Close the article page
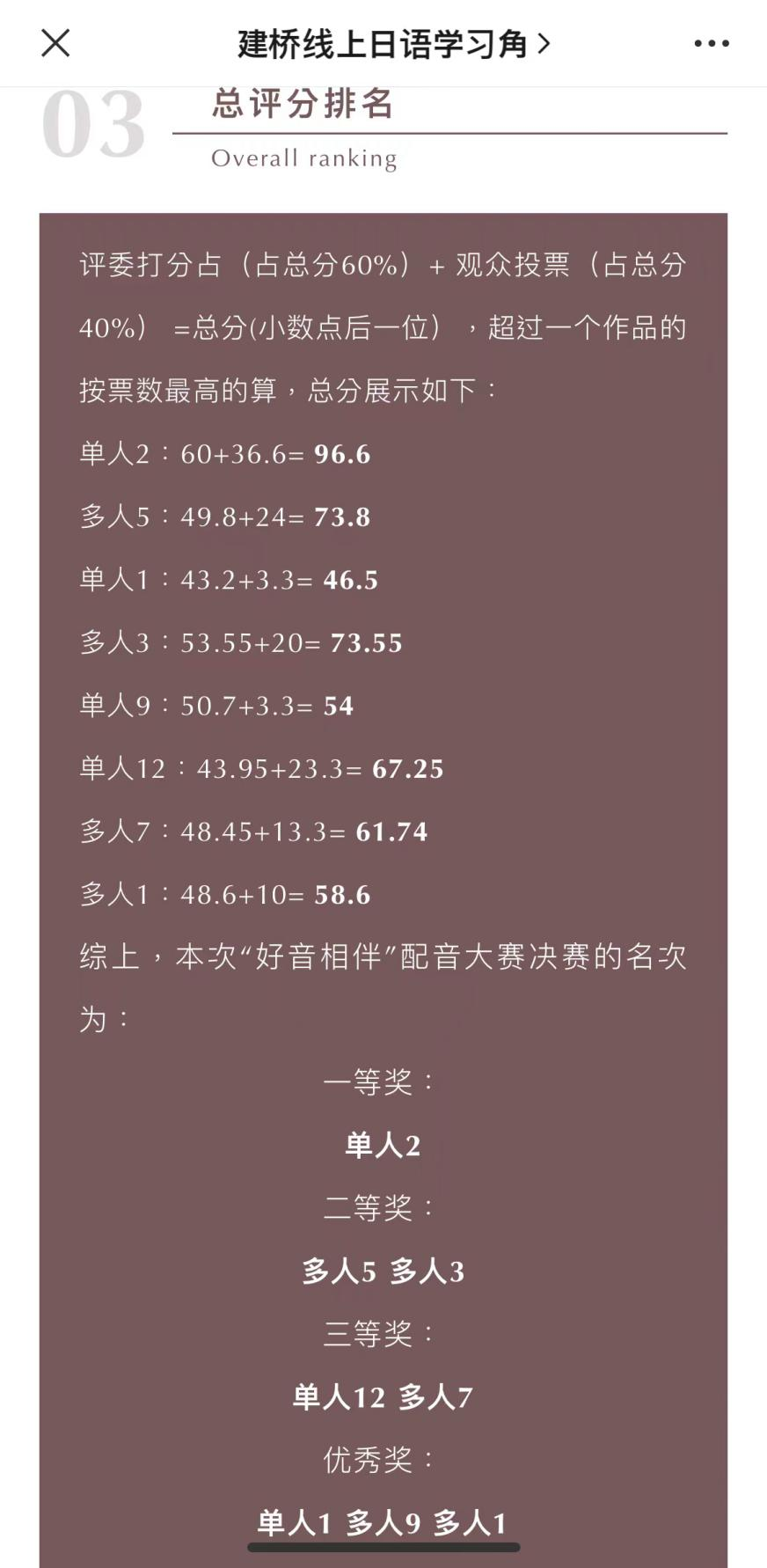 tap(55, 43)
